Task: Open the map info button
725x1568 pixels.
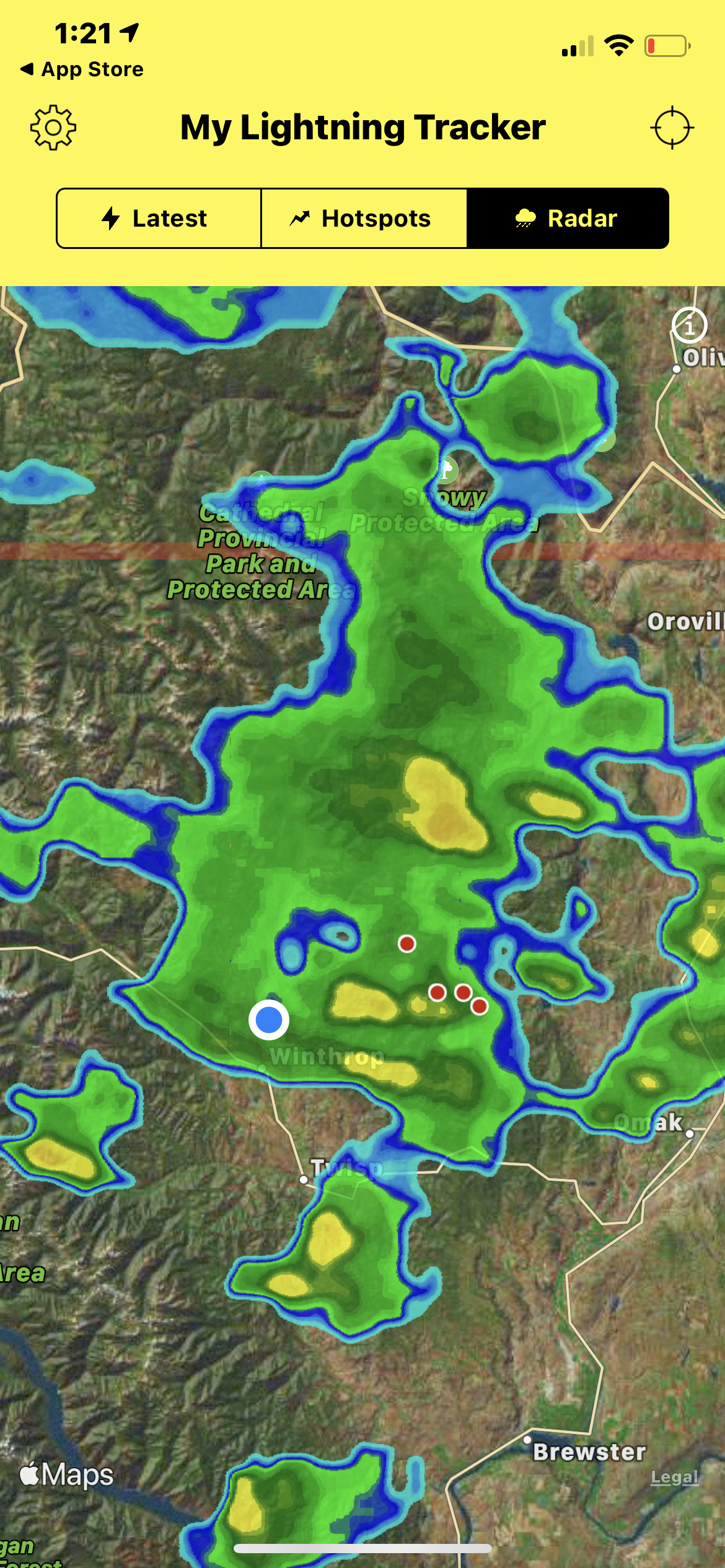Action: [x=689, y=325]
